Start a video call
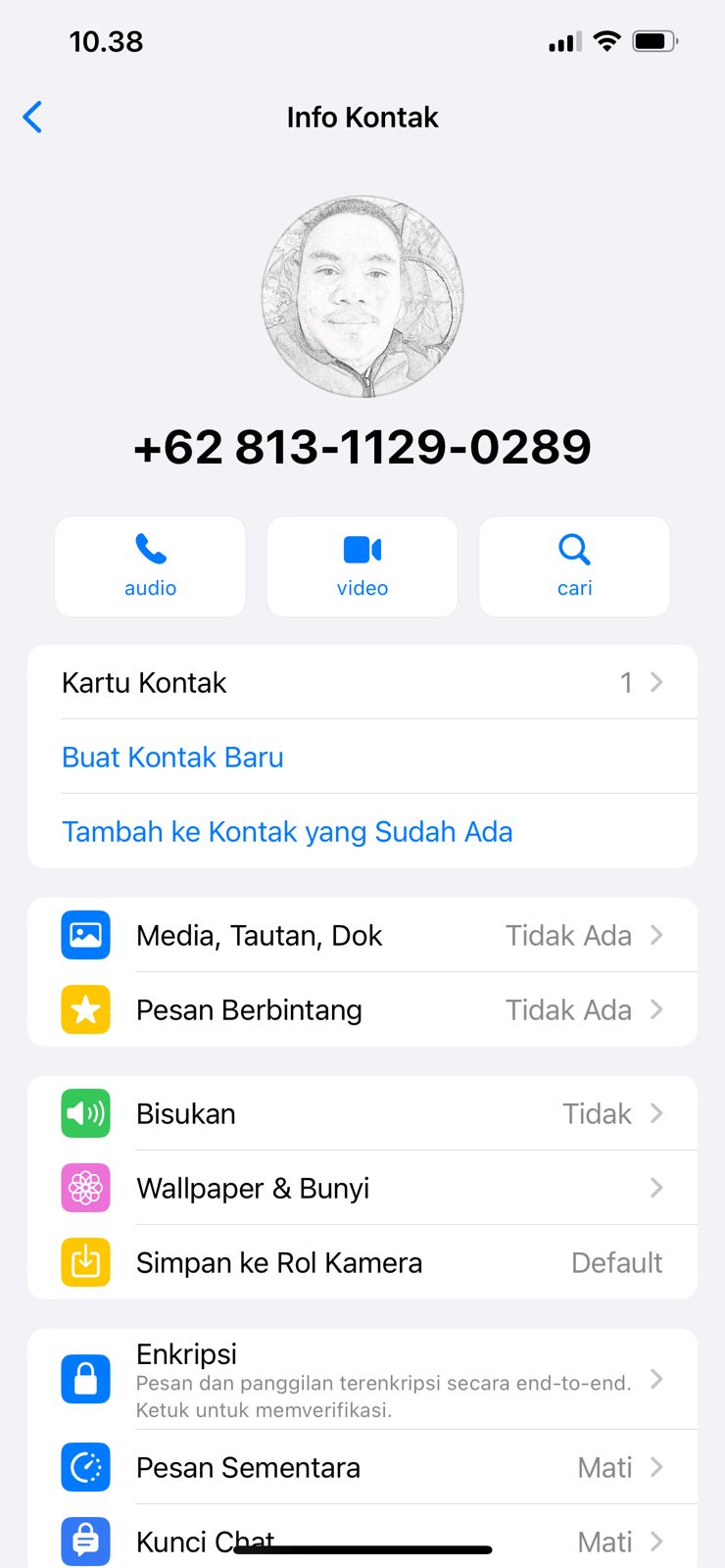 pos(362,566)
